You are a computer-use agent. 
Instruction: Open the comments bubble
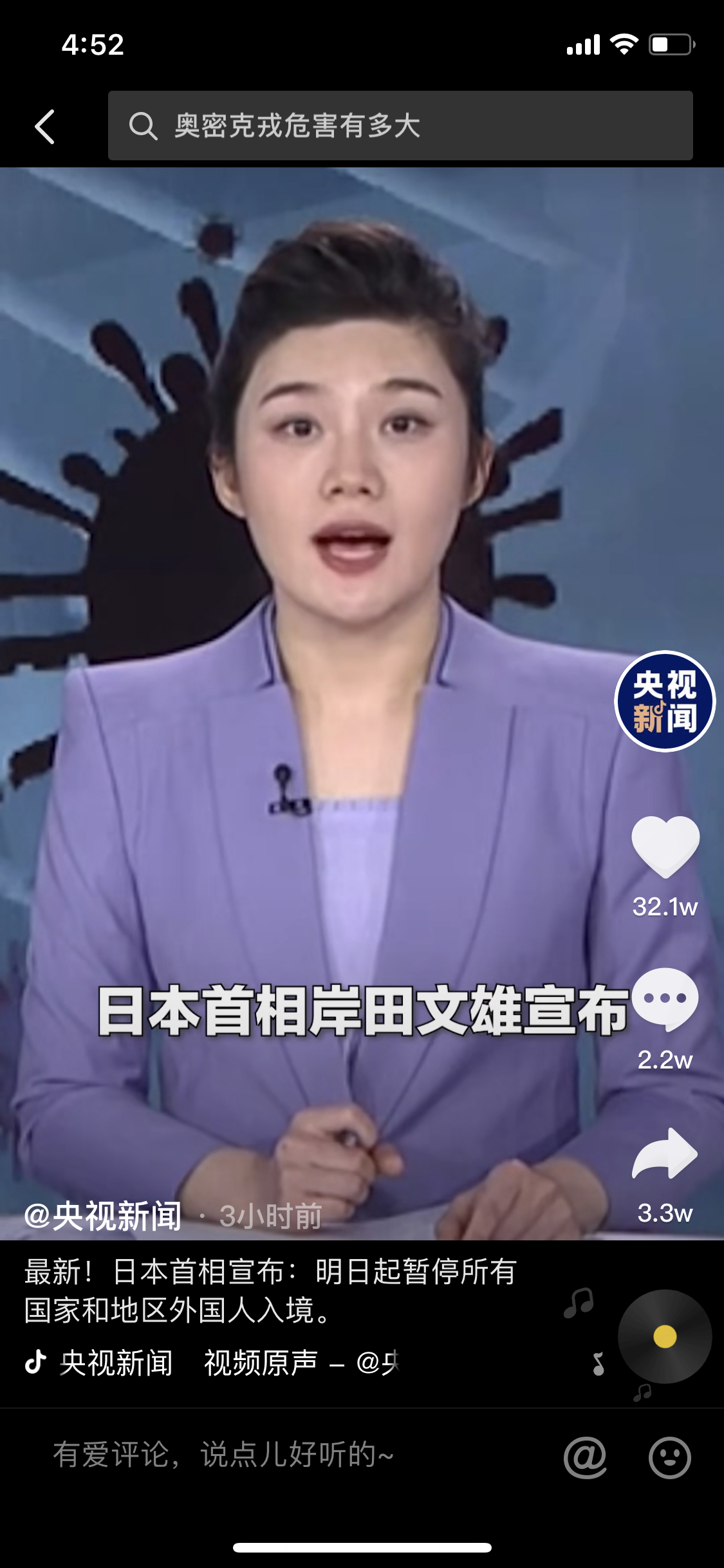(x=665, y=998)
